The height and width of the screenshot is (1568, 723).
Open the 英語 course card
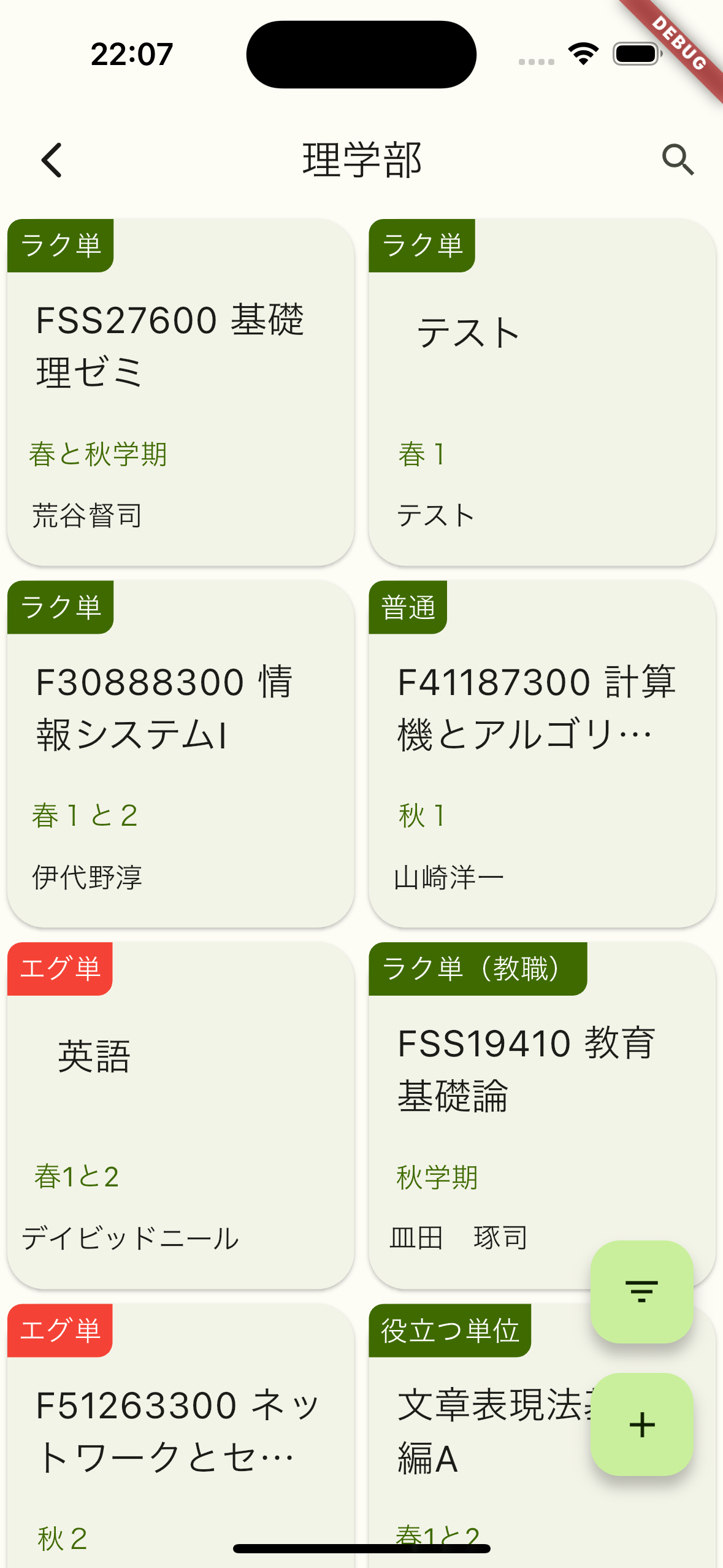click(181, 1115)
